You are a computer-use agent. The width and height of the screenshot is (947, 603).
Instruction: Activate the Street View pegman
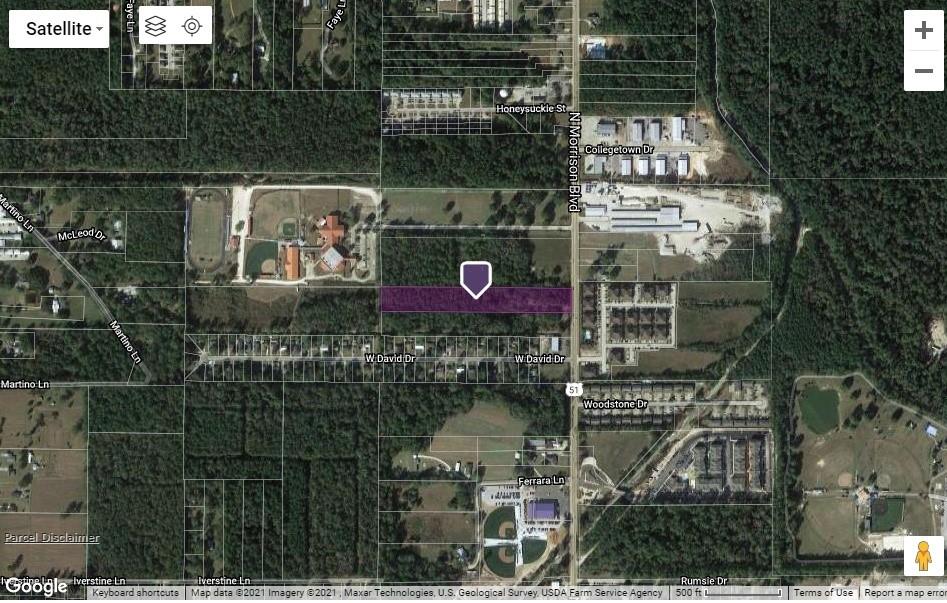923,555
